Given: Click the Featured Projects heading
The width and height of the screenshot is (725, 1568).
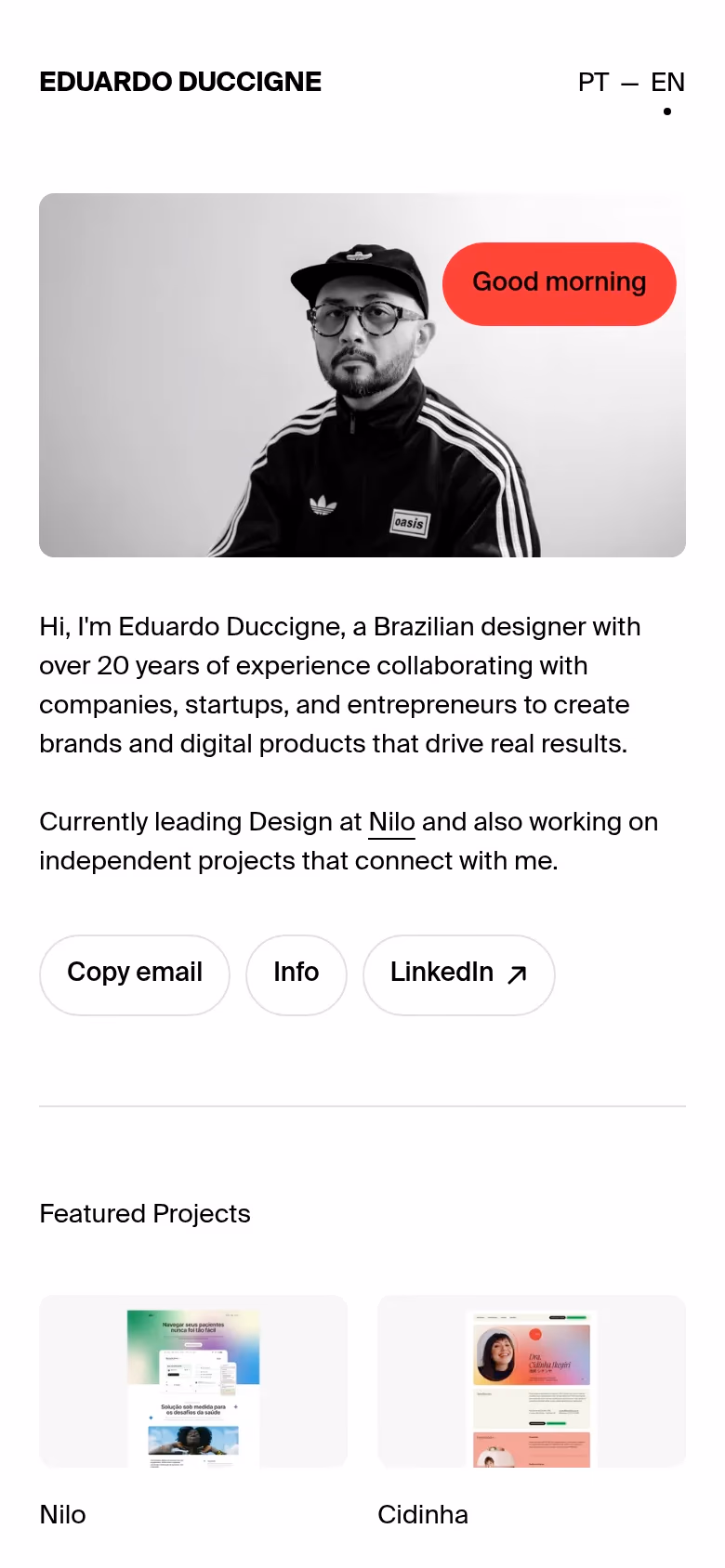Looking at the screenshot, I should tap(144, 1213).
